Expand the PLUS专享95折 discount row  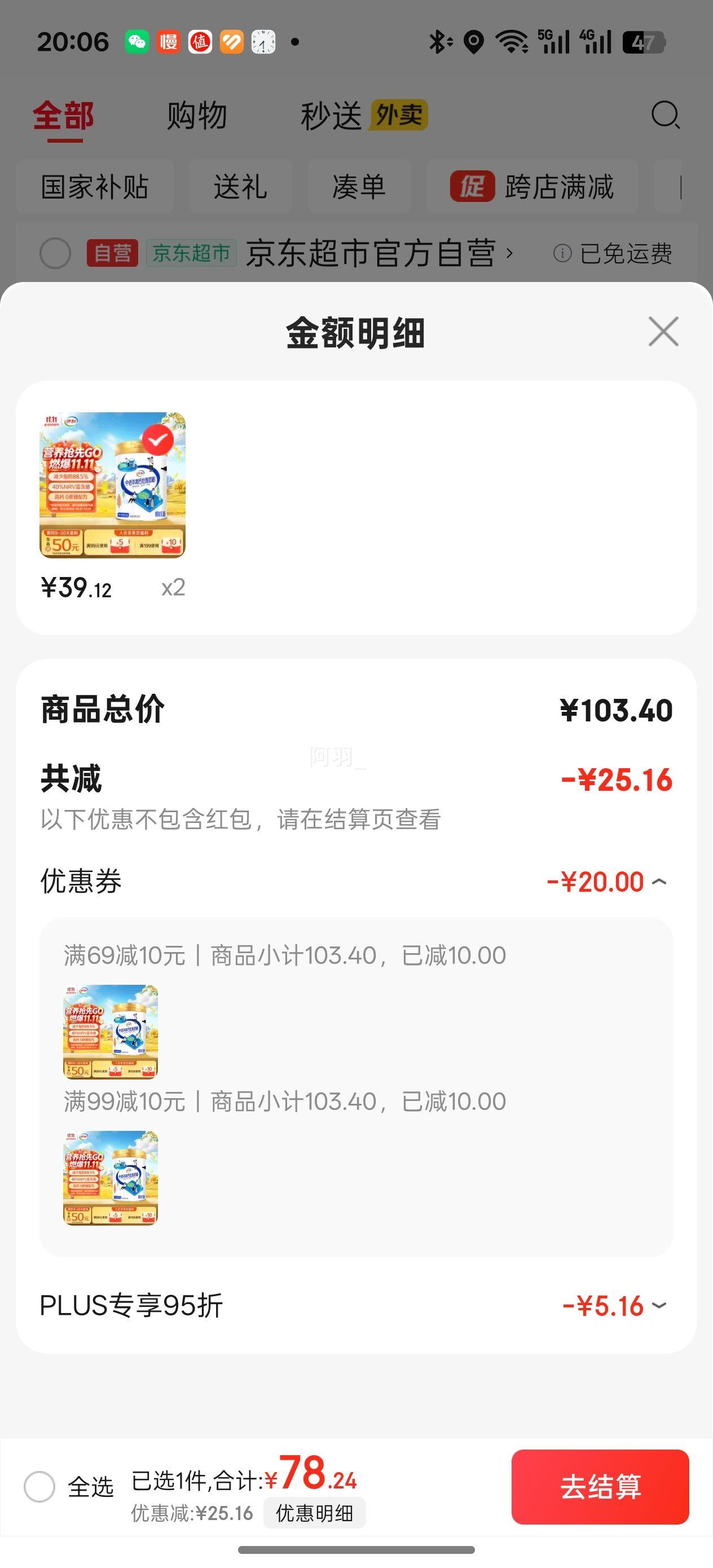pos(659,1306)
